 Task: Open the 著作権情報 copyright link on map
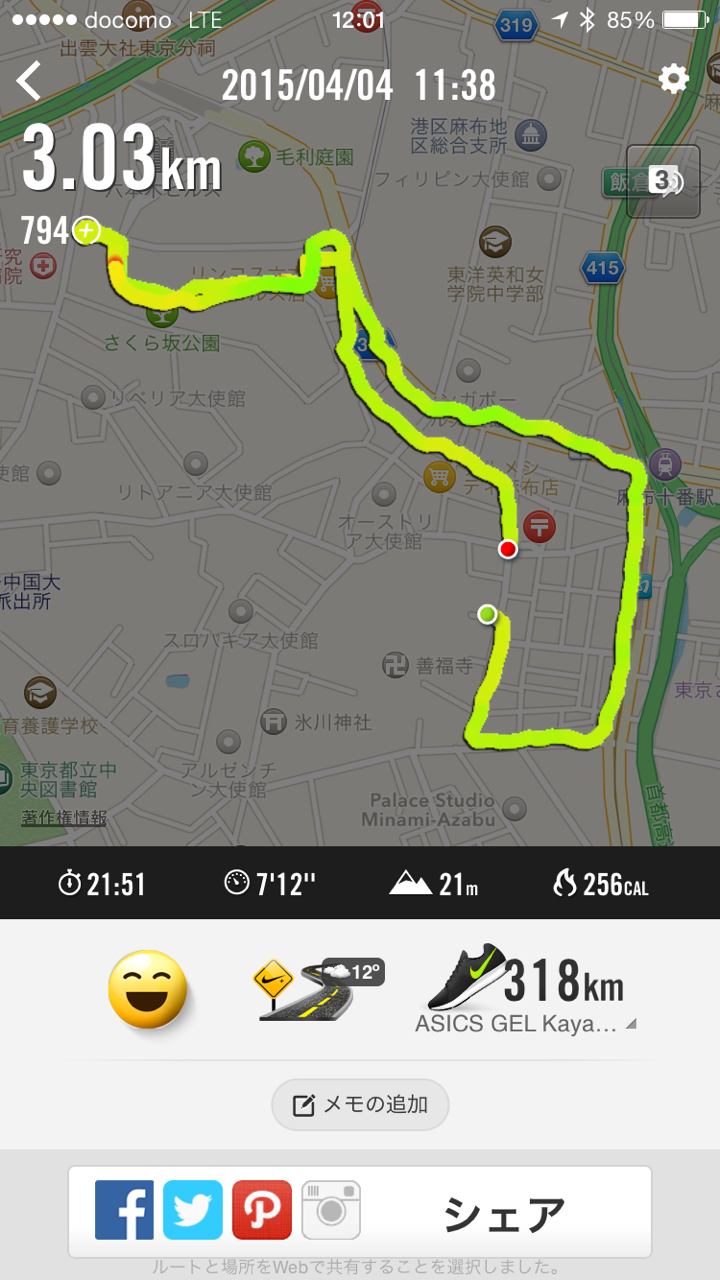tap(64, 817)
